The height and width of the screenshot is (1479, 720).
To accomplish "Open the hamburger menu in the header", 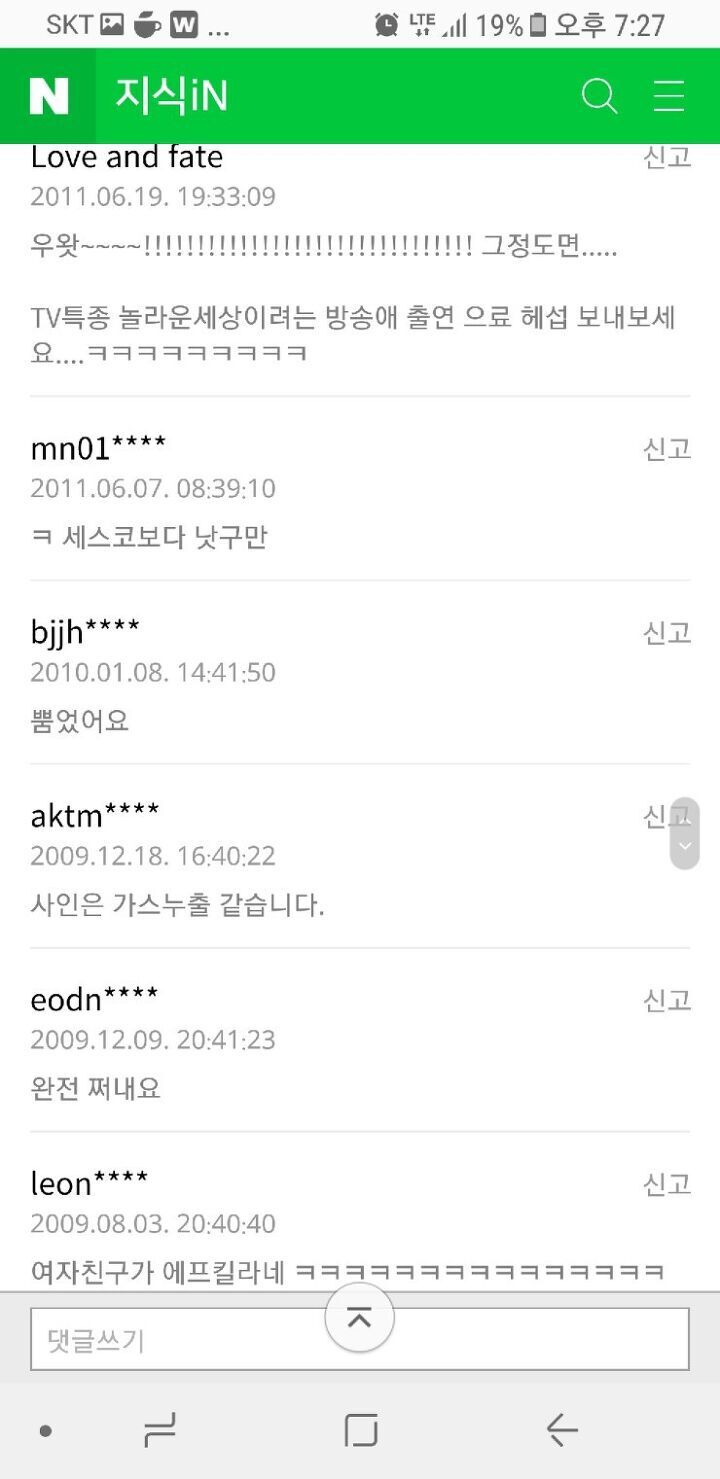I will 668,96.
